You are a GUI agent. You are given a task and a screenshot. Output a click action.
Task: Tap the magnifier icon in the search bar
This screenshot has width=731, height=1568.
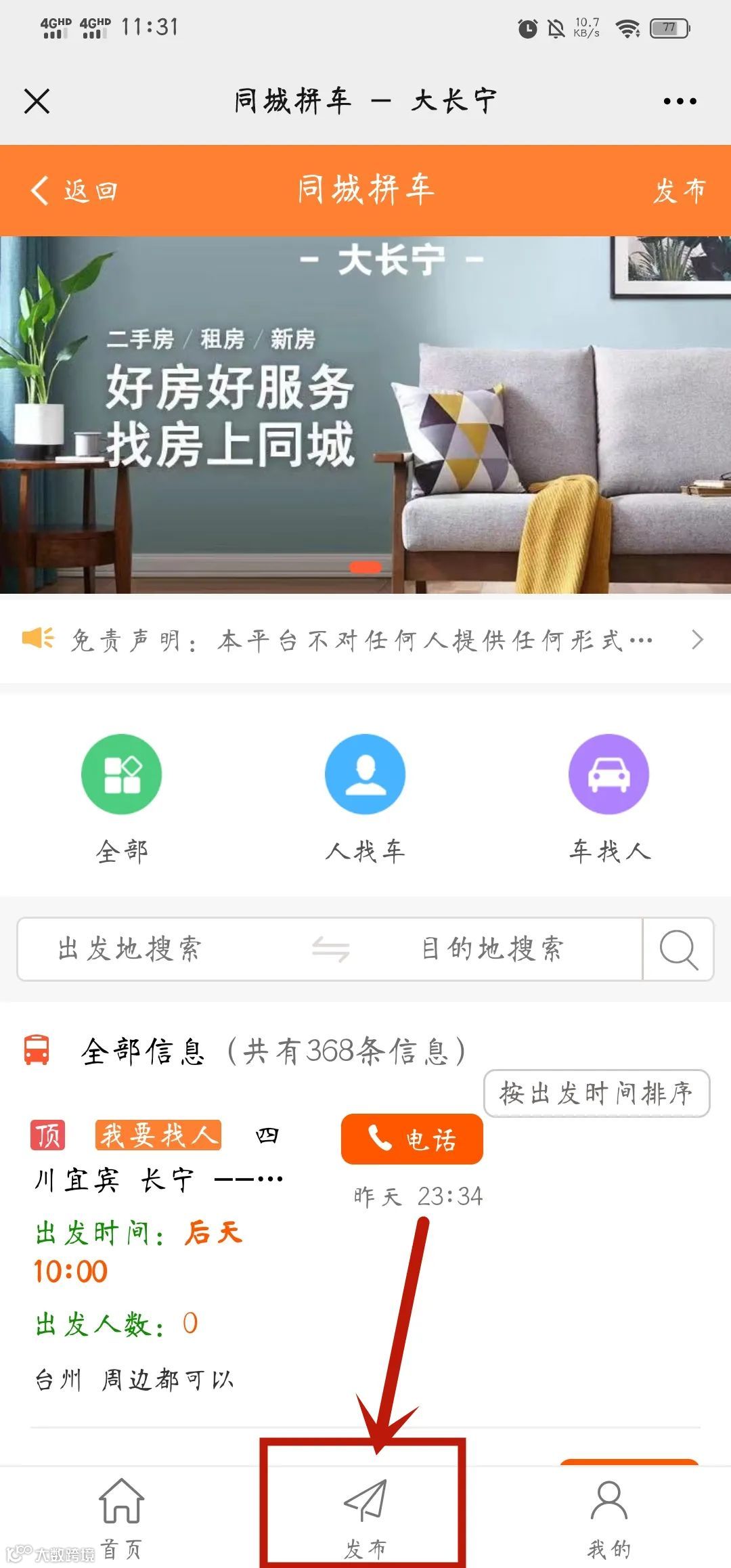coord(679,949)
